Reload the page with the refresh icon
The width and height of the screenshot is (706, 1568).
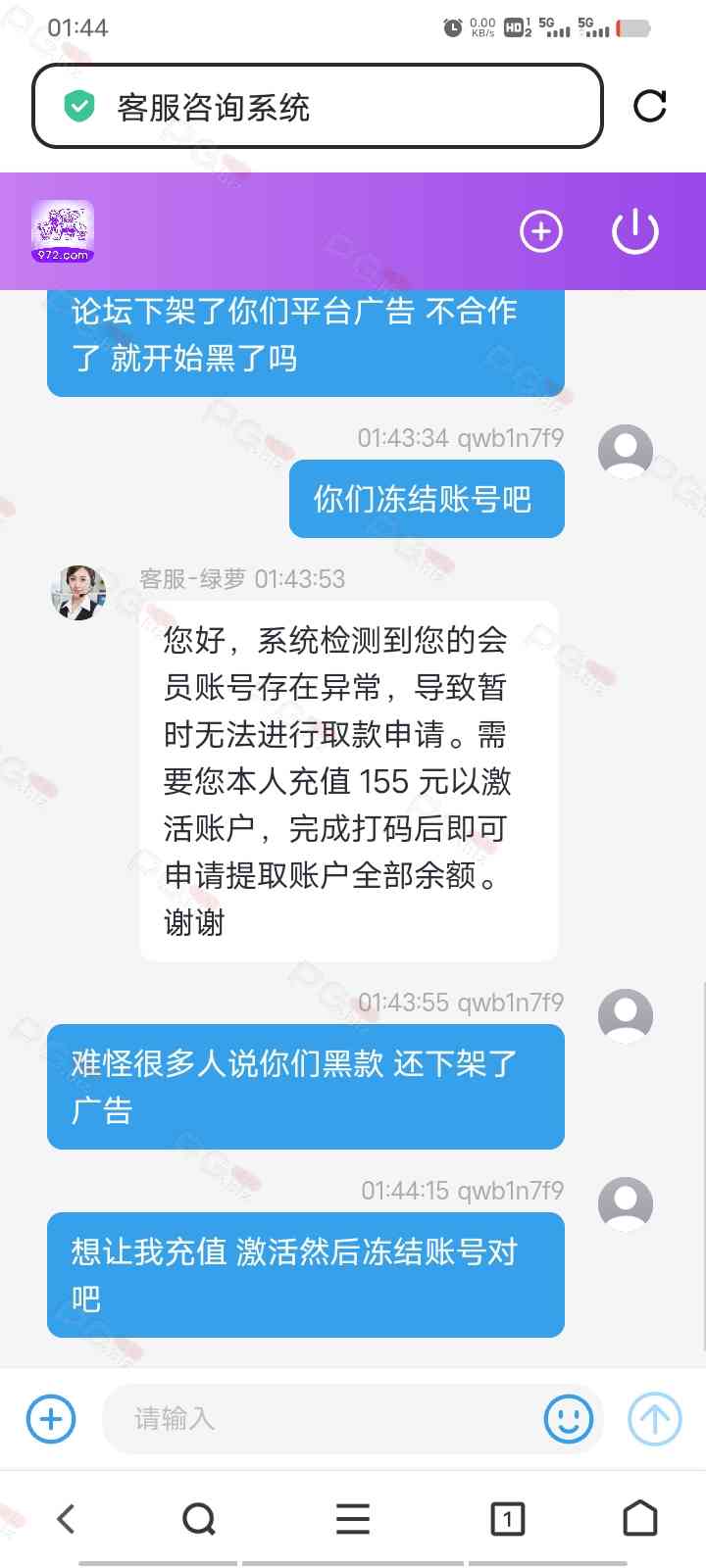tap(650, 106)
